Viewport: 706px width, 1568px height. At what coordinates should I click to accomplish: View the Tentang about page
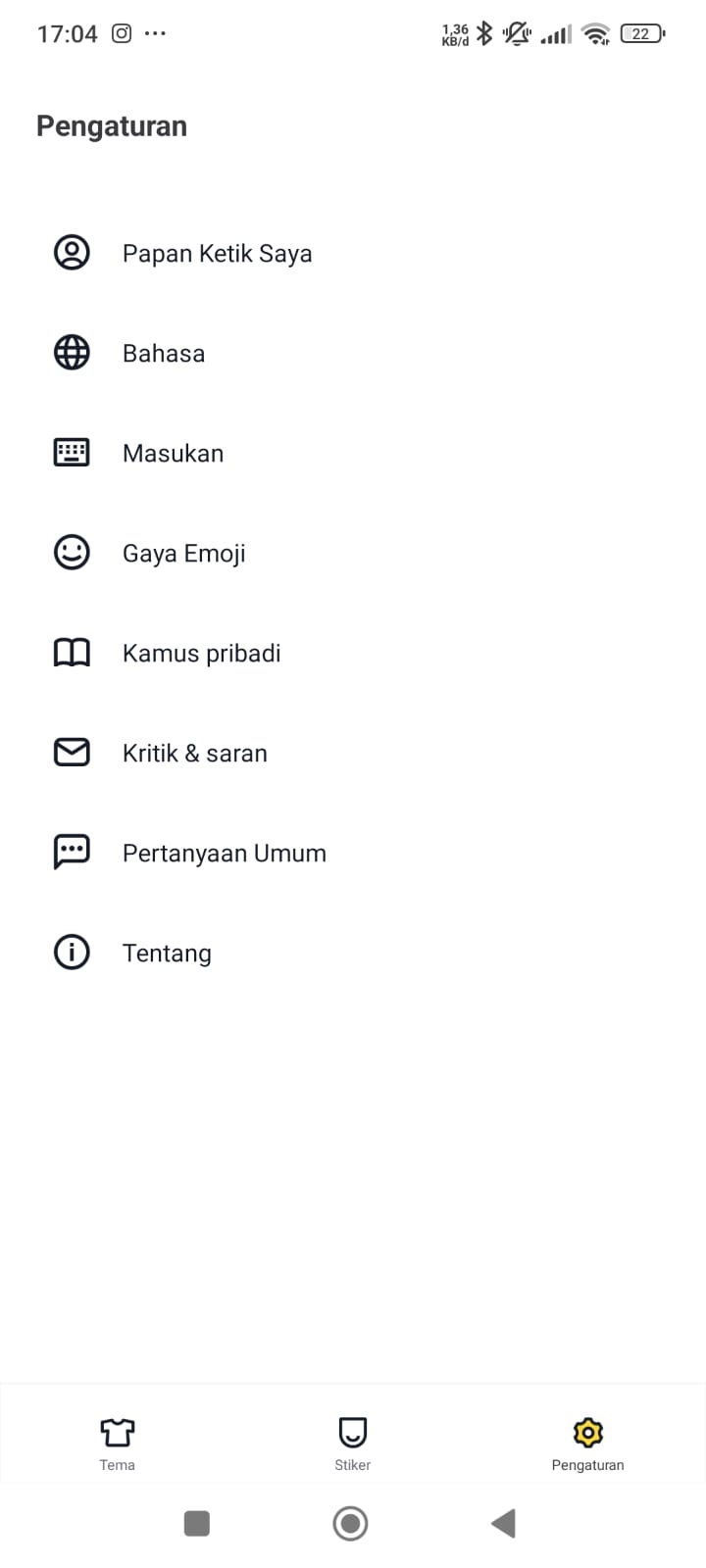167,954
